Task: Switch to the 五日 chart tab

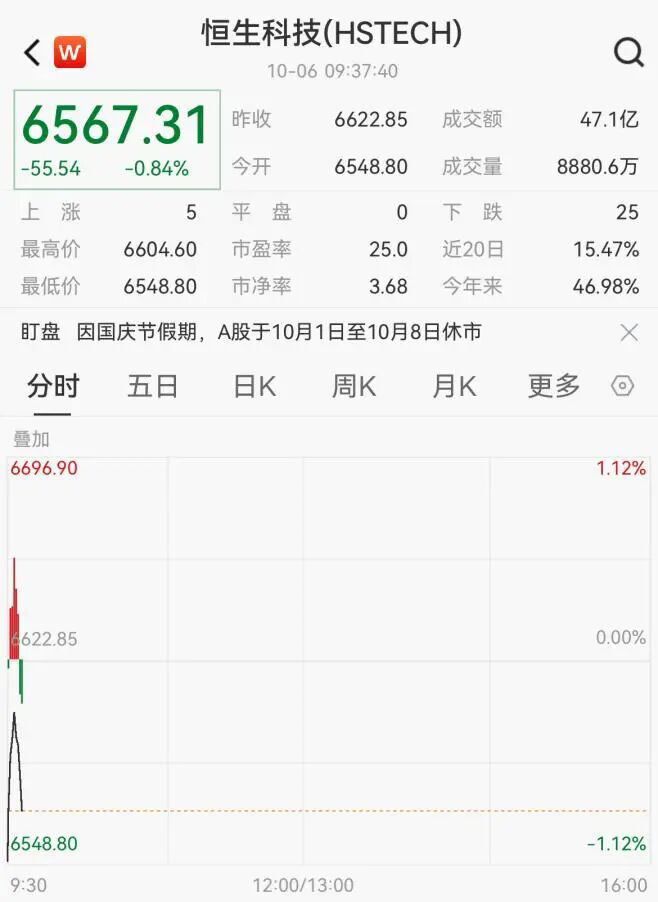Action: tap(153, 386)
